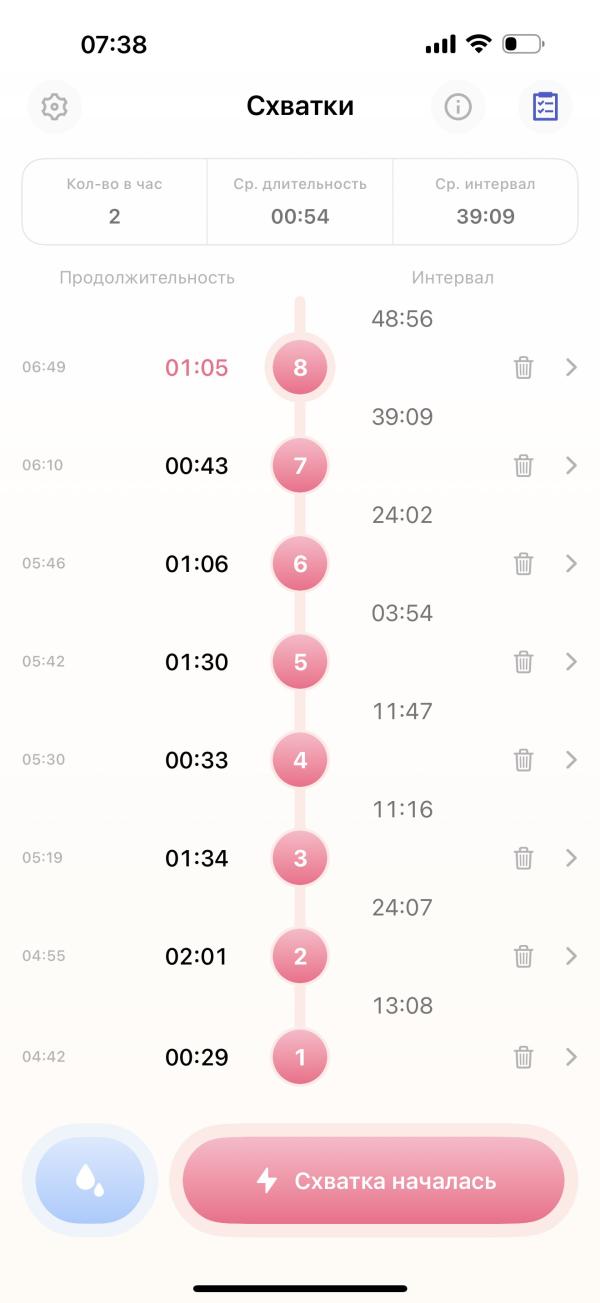Open details of contraction 3
Image resolution: width=600 pixels, height=1303 pixels.
(x=571, y=858)
